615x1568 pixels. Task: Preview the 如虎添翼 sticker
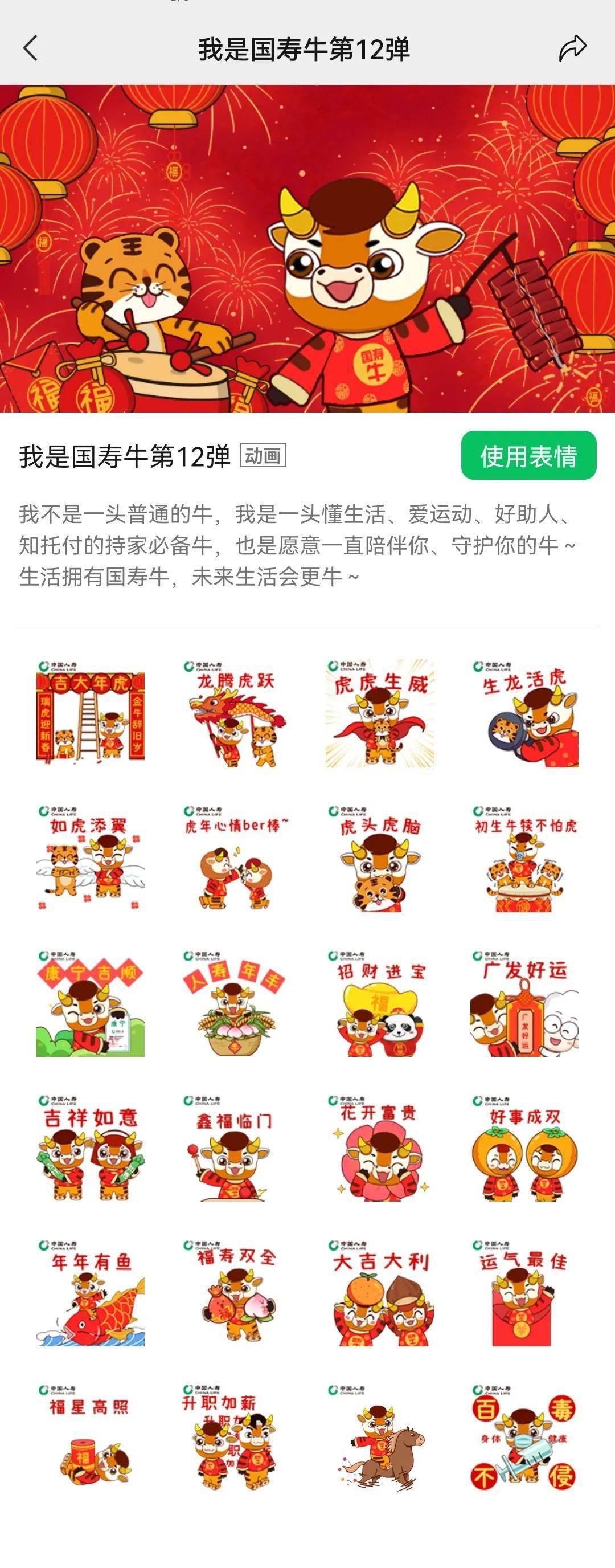(x=90, y=858)
